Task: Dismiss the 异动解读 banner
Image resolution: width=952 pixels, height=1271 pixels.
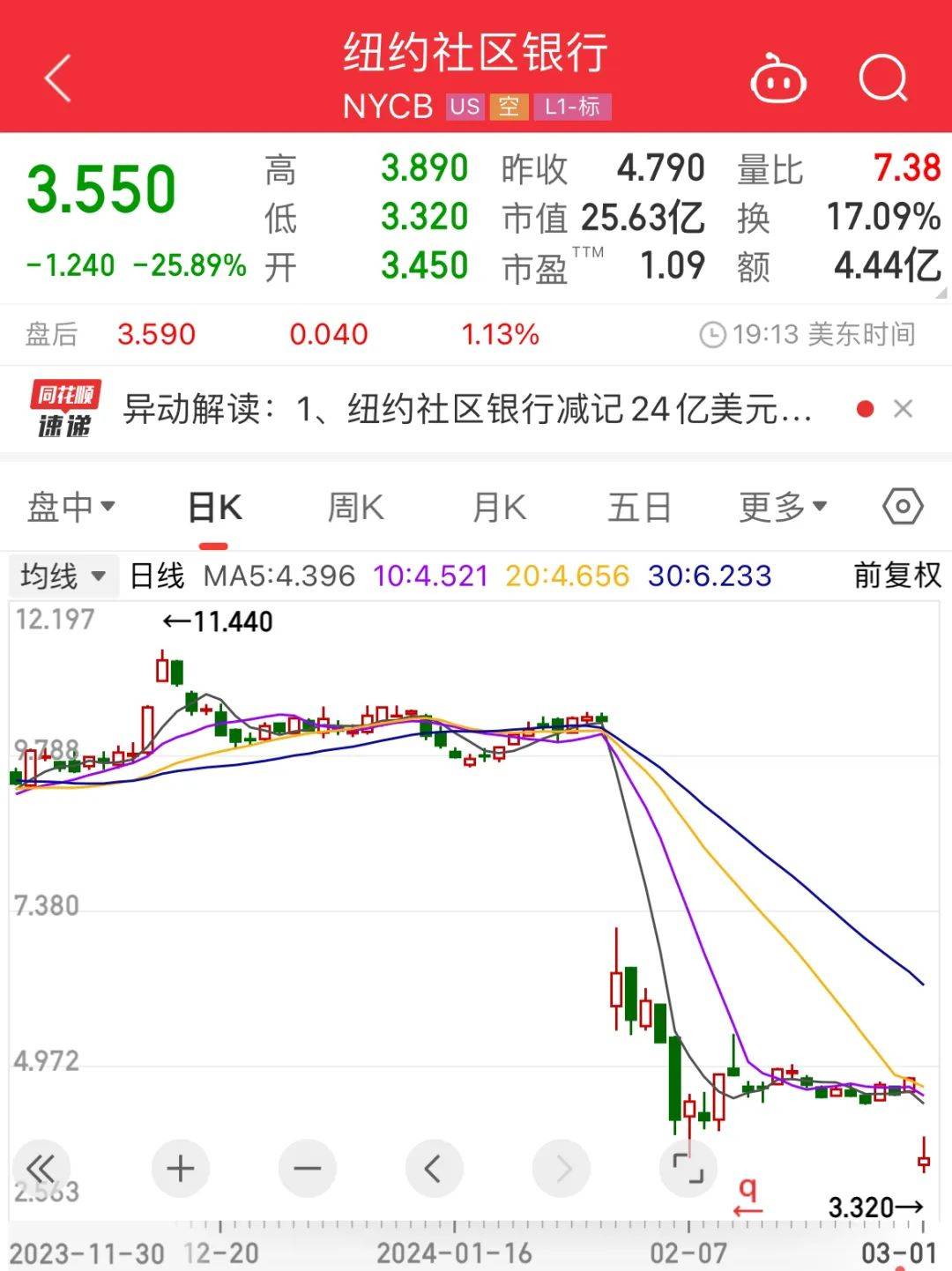Action: pyautogui.click(x=903, y=409)
